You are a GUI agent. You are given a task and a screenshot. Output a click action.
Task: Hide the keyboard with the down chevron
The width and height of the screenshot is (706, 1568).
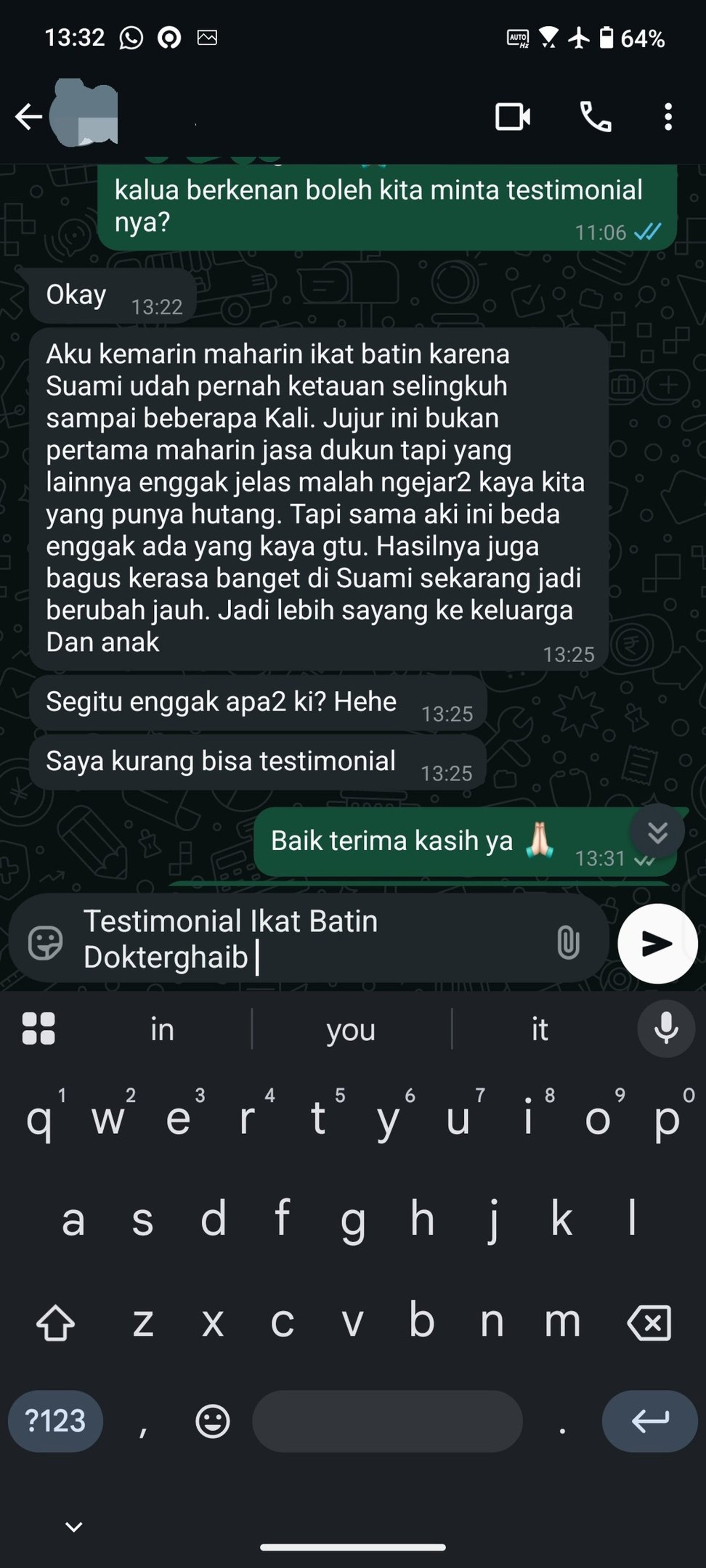click(74, 1526)
